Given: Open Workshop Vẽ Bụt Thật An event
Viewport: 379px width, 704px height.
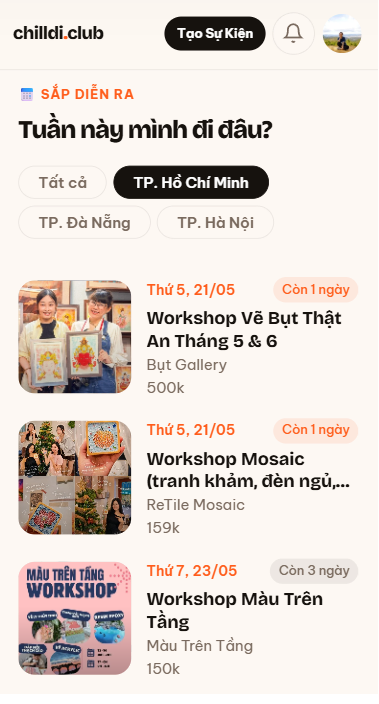Looking at the screenshot, I should (x=189, y=337).
